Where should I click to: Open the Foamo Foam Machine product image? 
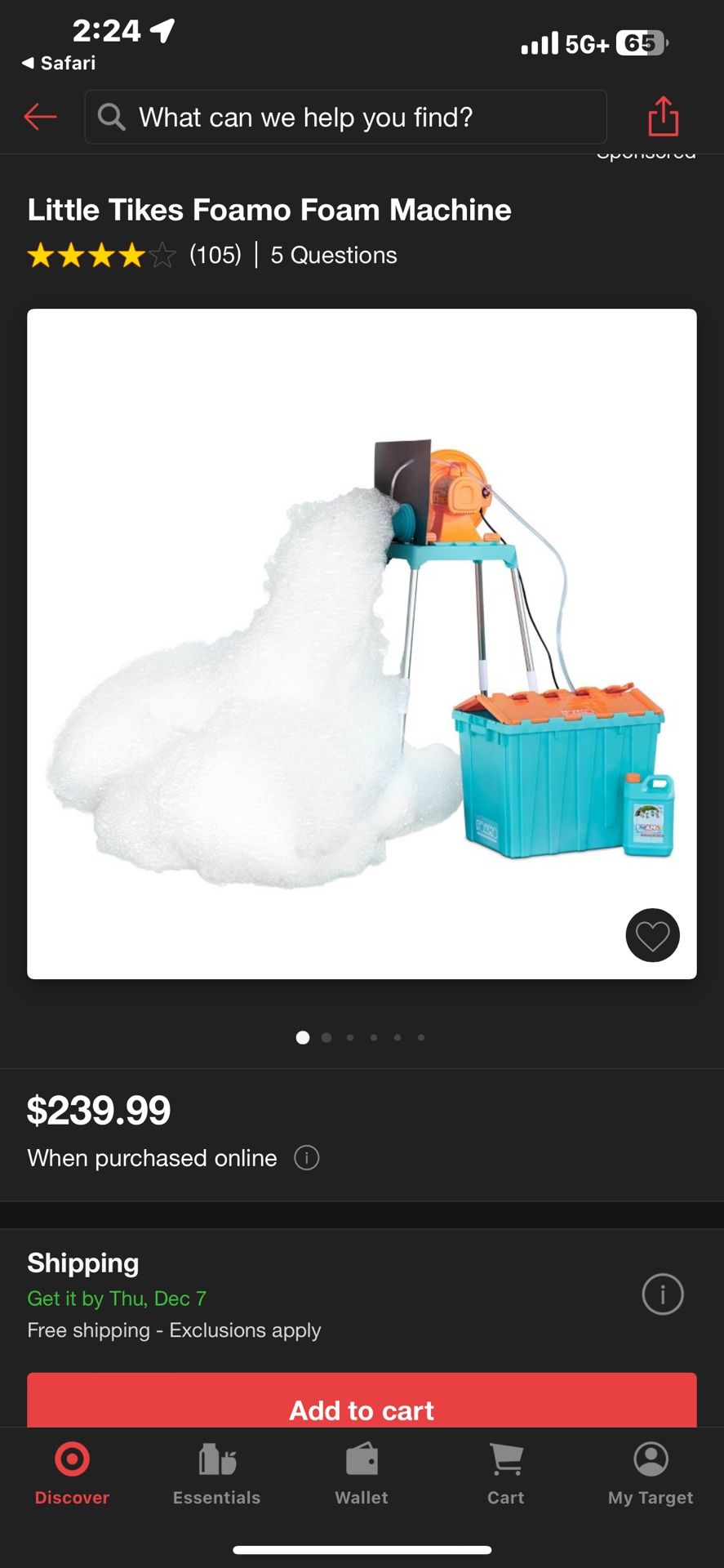(362, 644)
